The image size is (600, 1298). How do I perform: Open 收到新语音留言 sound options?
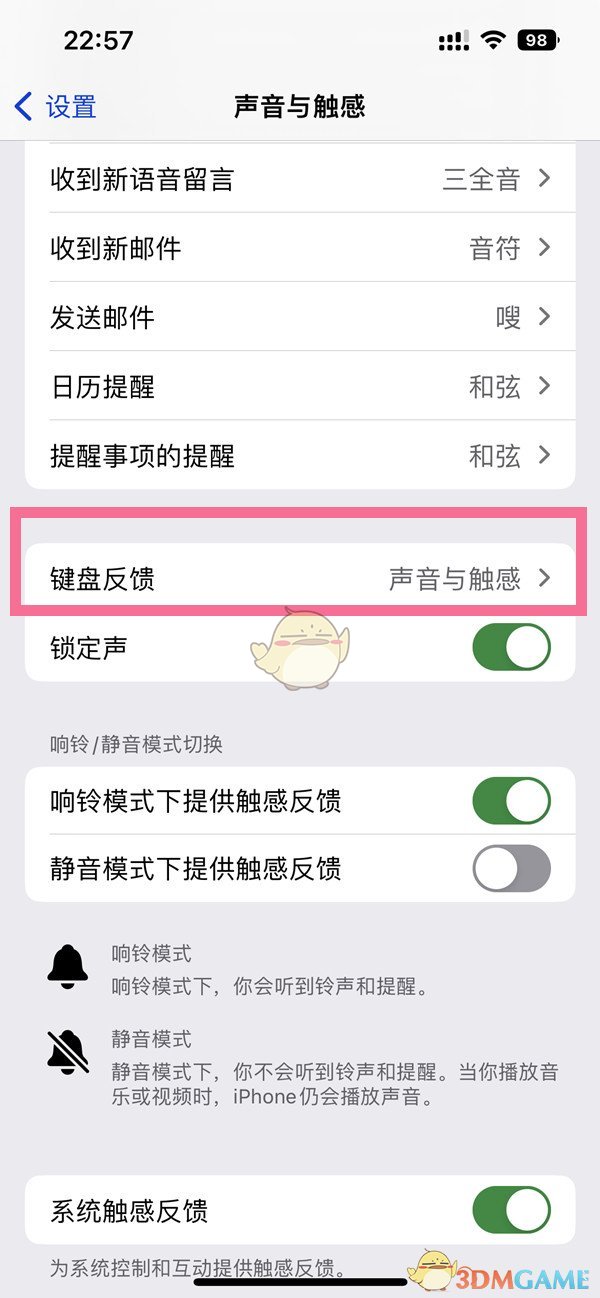point(300,179)
